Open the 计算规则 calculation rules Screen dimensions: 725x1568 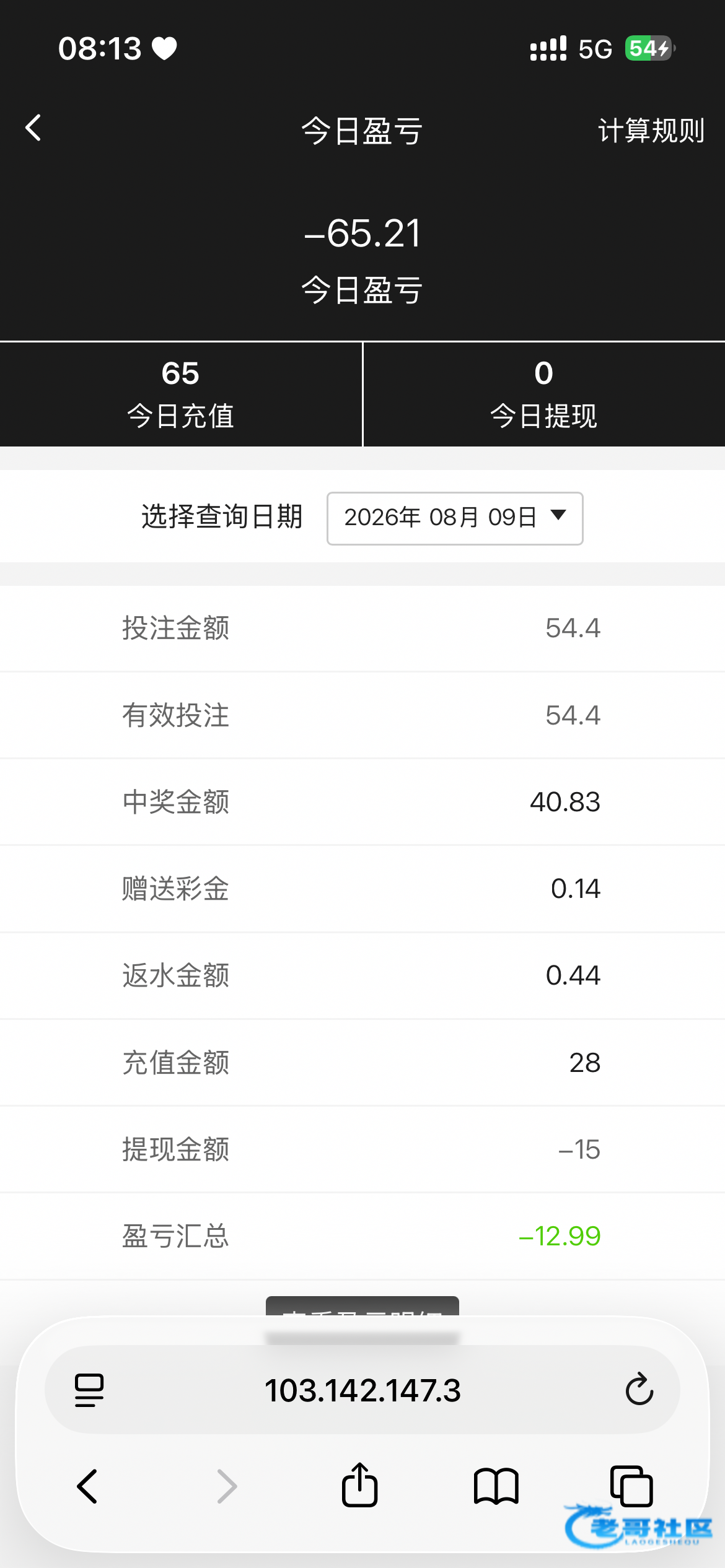[x=651, y=131]
